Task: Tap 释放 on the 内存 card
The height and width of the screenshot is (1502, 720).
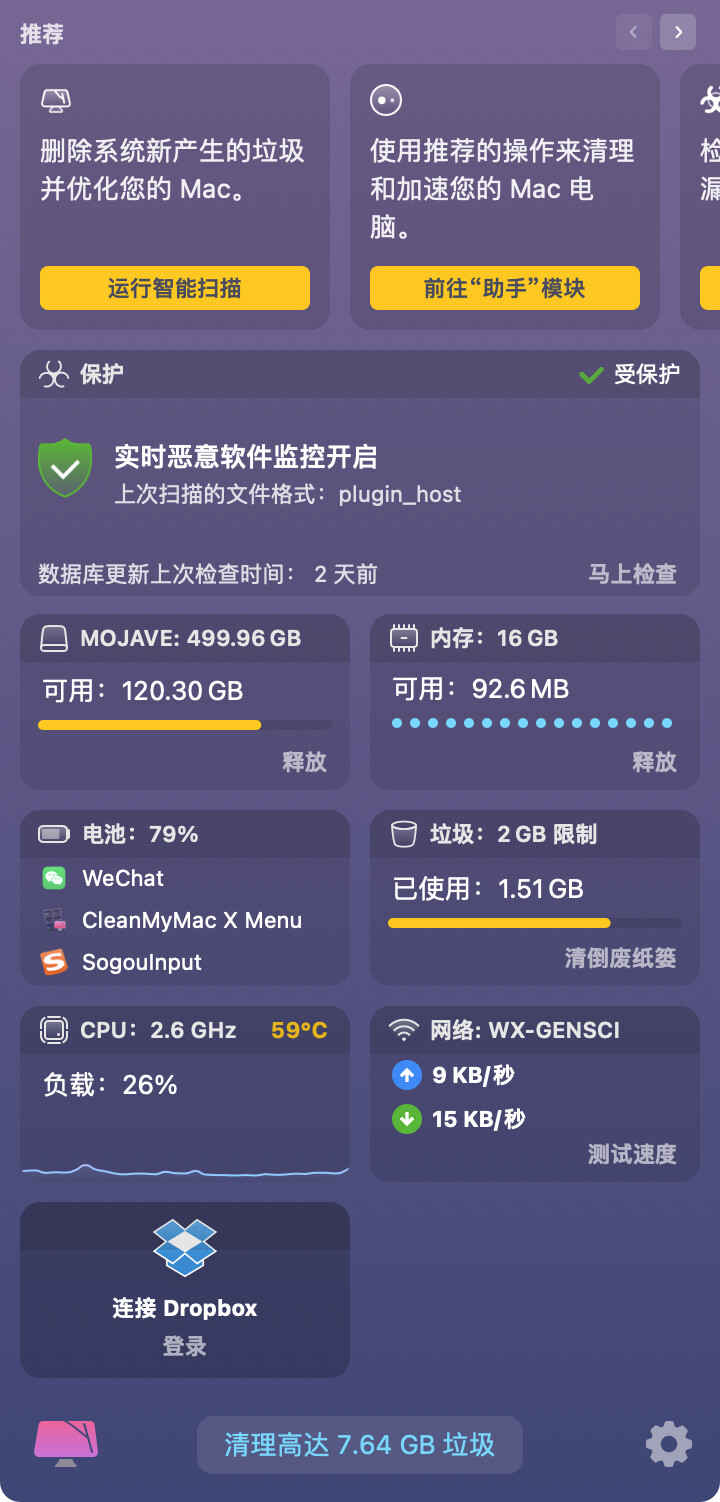Action: [x=655, y=762]
